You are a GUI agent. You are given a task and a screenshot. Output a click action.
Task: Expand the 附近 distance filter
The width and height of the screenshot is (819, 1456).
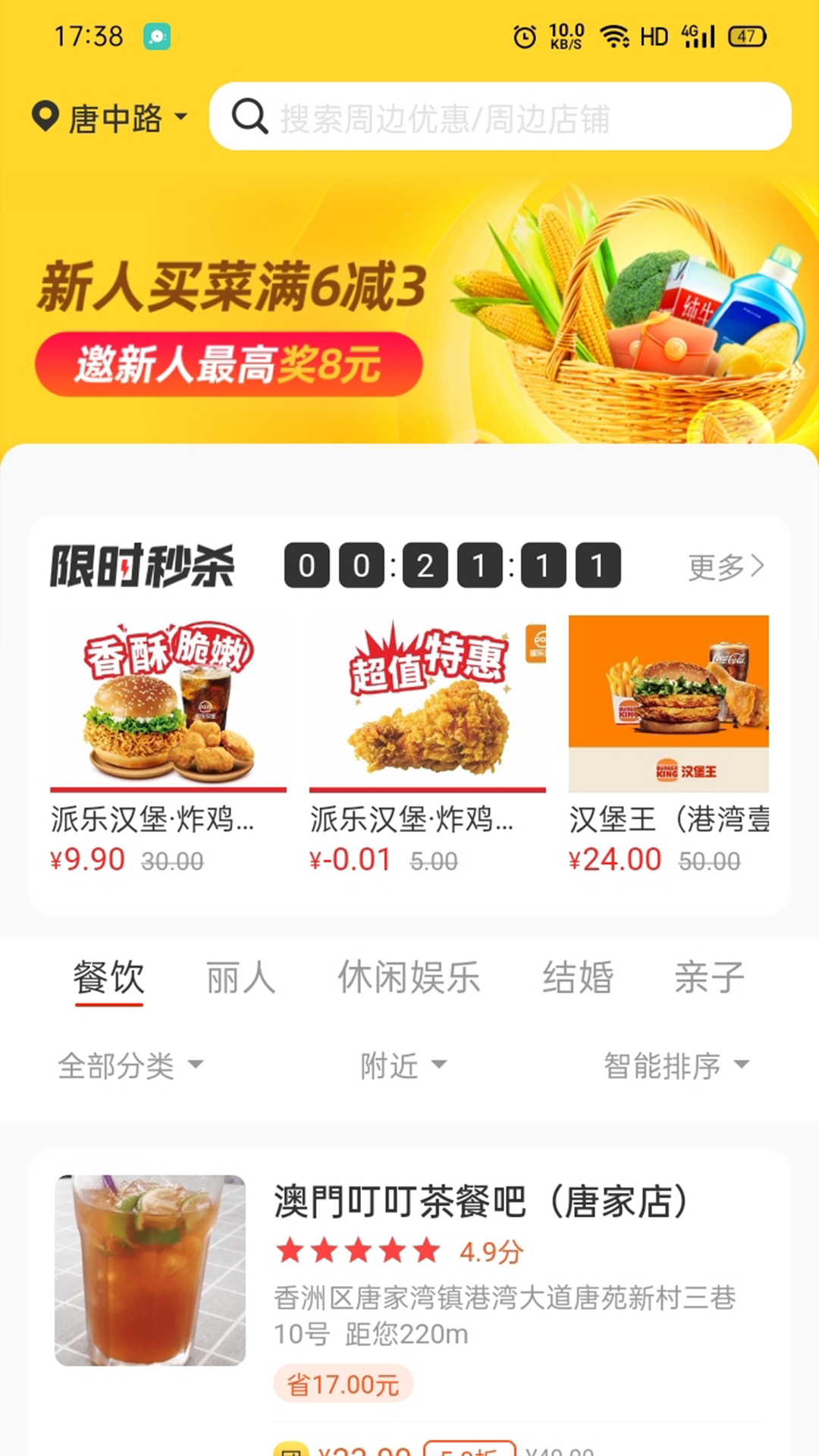[403, 1065]
